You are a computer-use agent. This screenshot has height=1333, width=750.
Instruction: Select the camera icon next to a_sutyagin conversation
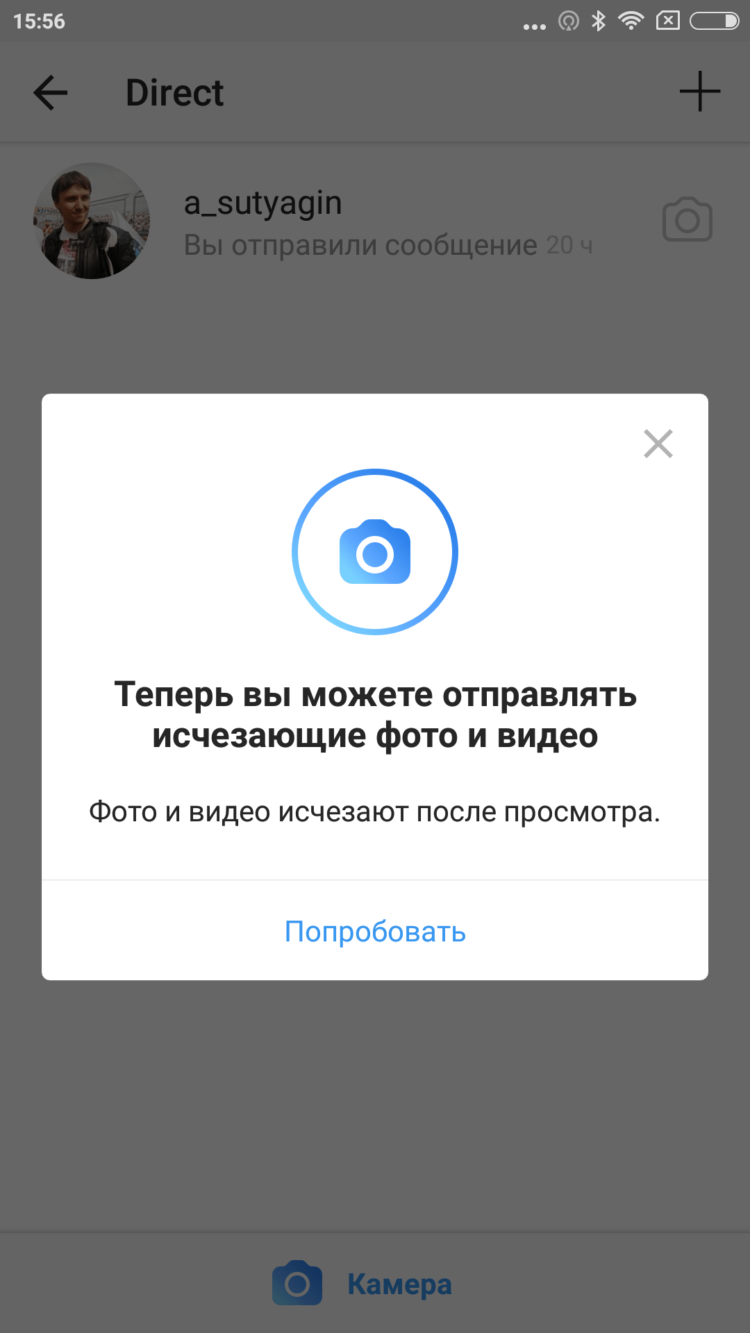[x=686, y=219]
